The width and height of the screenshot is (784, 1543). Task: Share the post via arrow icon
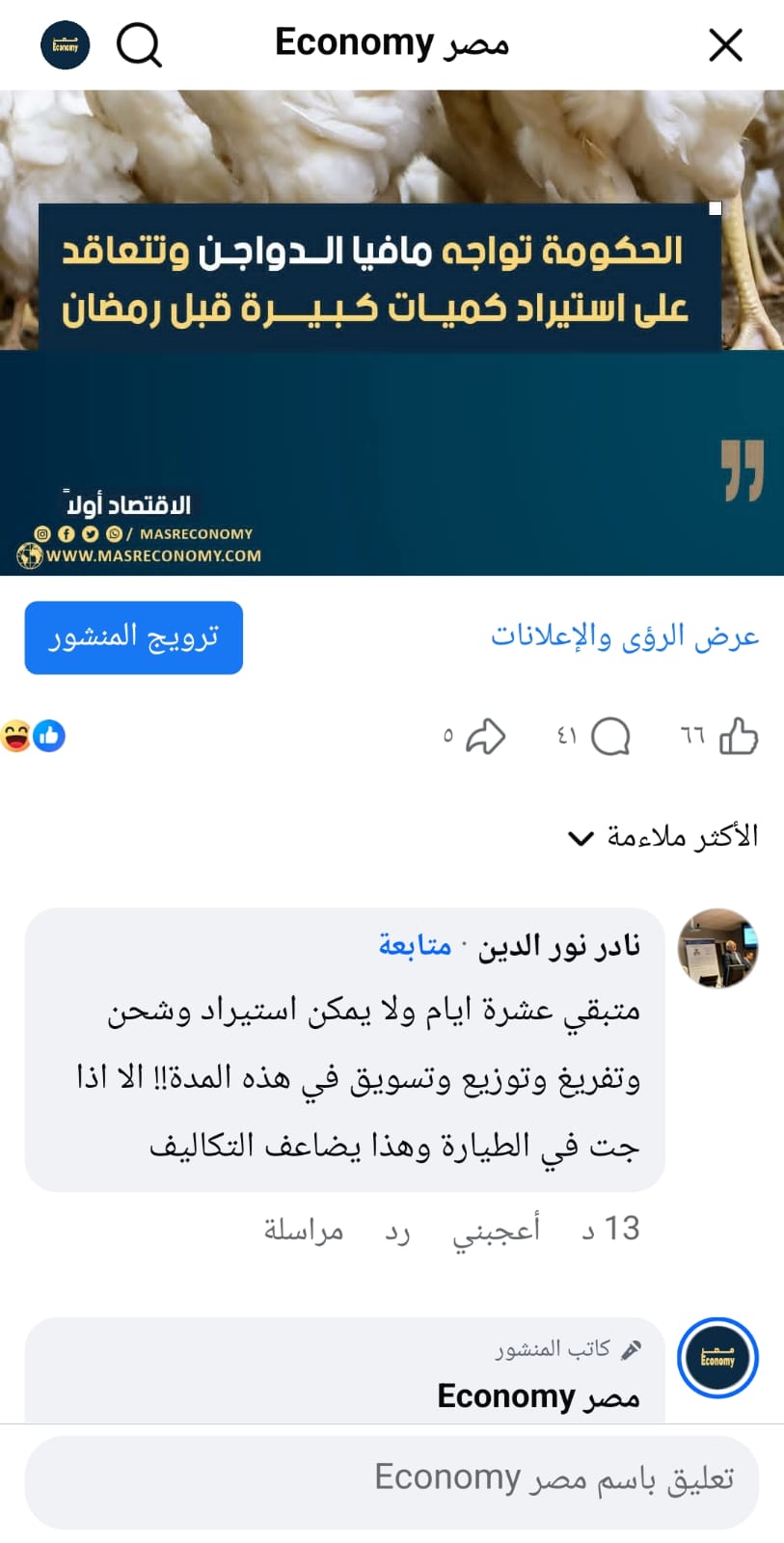485,737
